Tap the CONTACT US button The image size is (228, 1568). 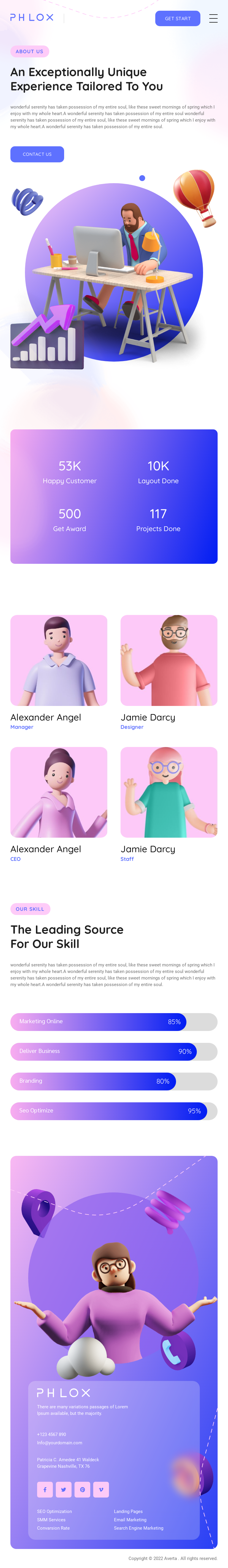(x=37, y=154)
